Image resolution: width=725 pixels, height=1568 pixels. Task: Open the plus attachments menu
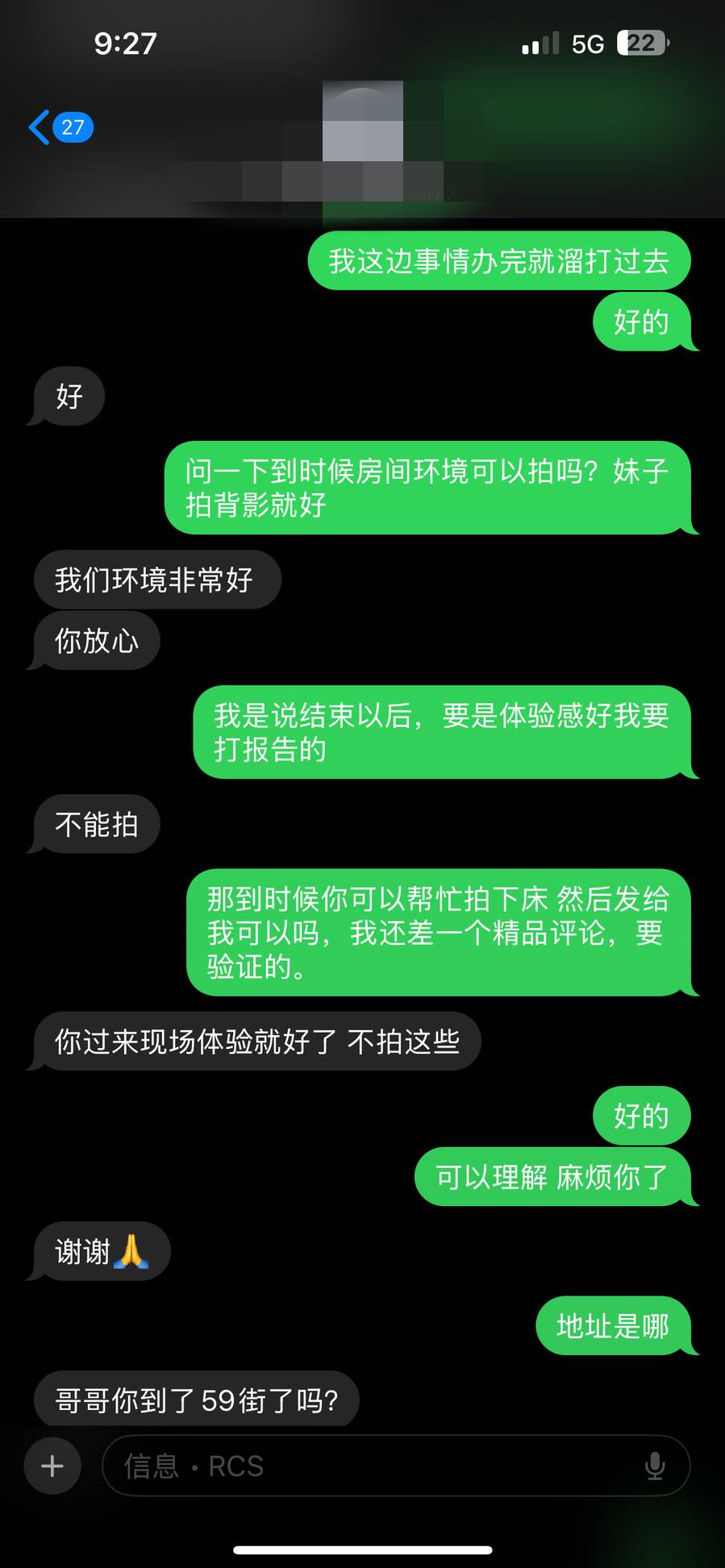52,1466
